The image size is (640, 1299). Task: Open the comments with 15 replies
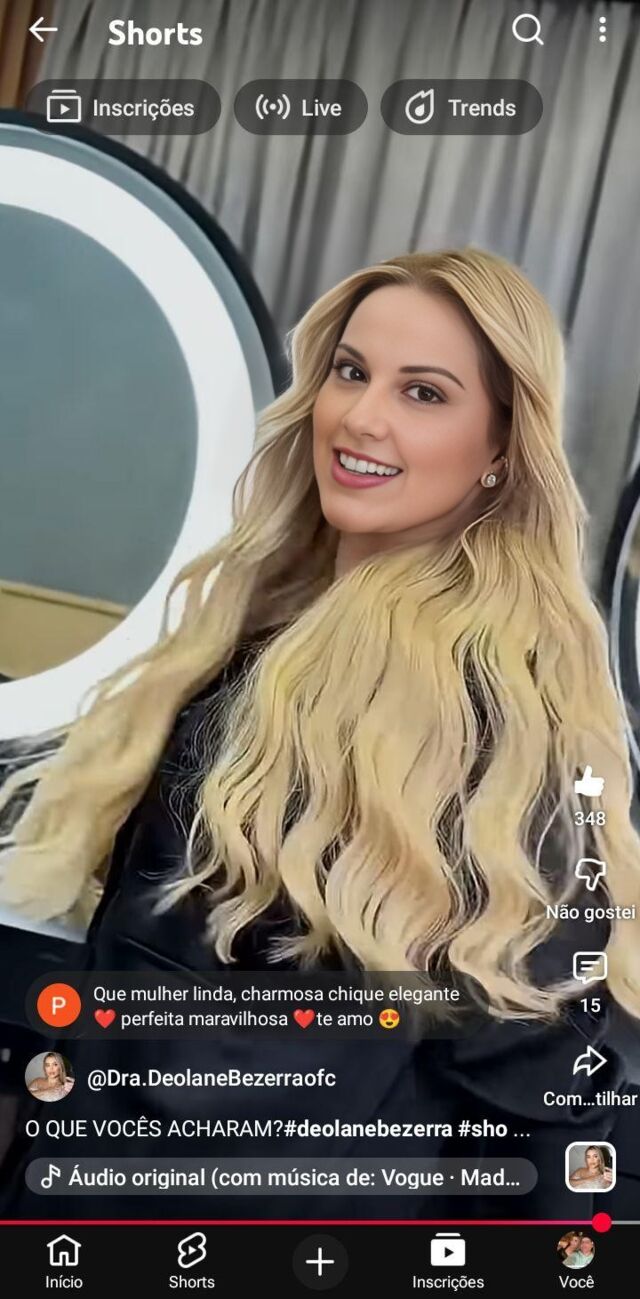(x=590, y=969)
